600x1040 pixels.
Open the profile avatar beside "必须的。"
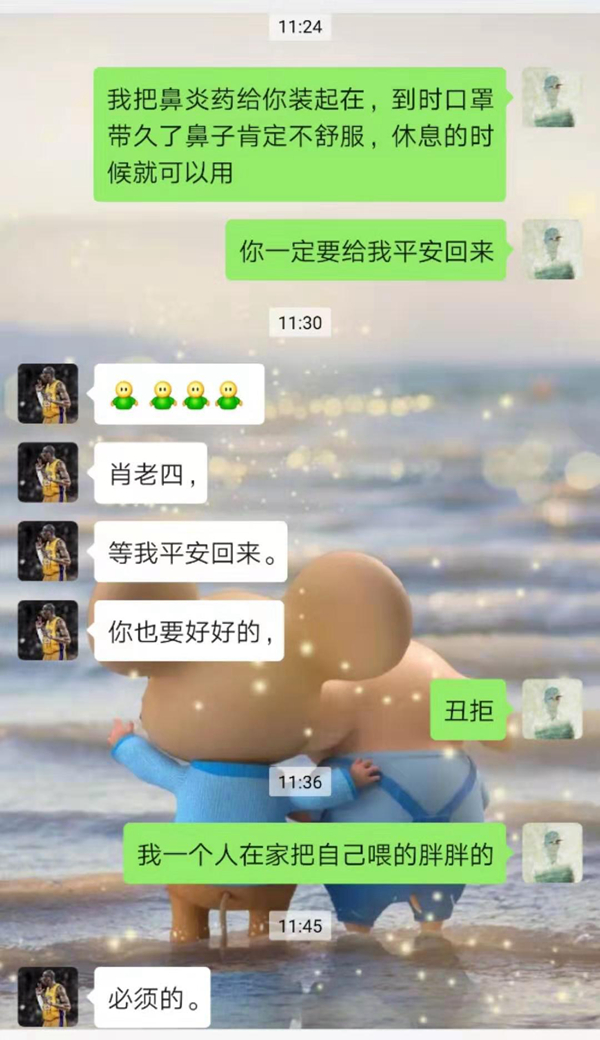47,997
